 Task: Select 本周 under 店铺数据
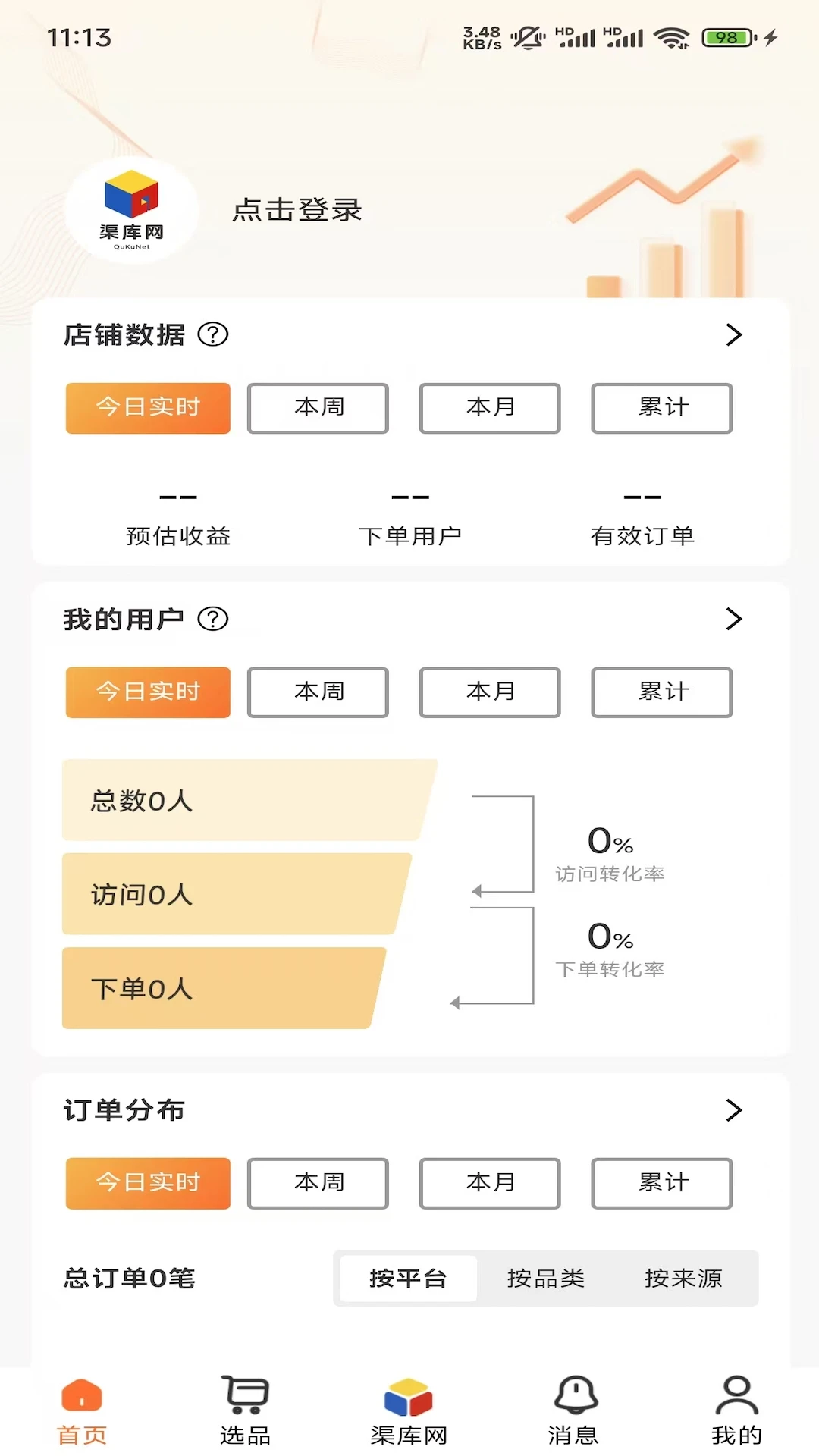pos(318,408)
